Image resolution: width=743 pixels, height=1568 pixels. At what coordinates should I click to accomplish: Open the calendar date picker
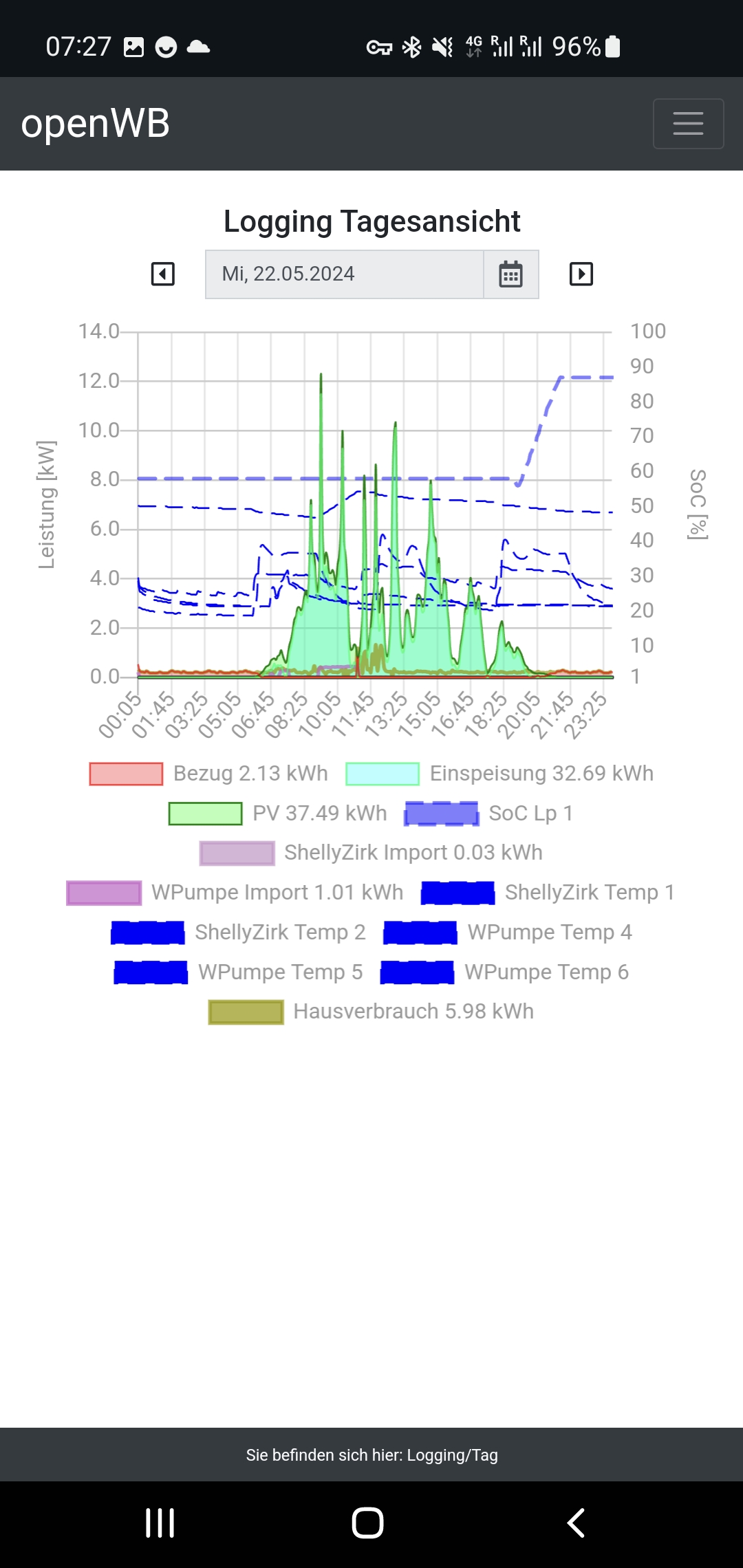[x=510, y=274]
